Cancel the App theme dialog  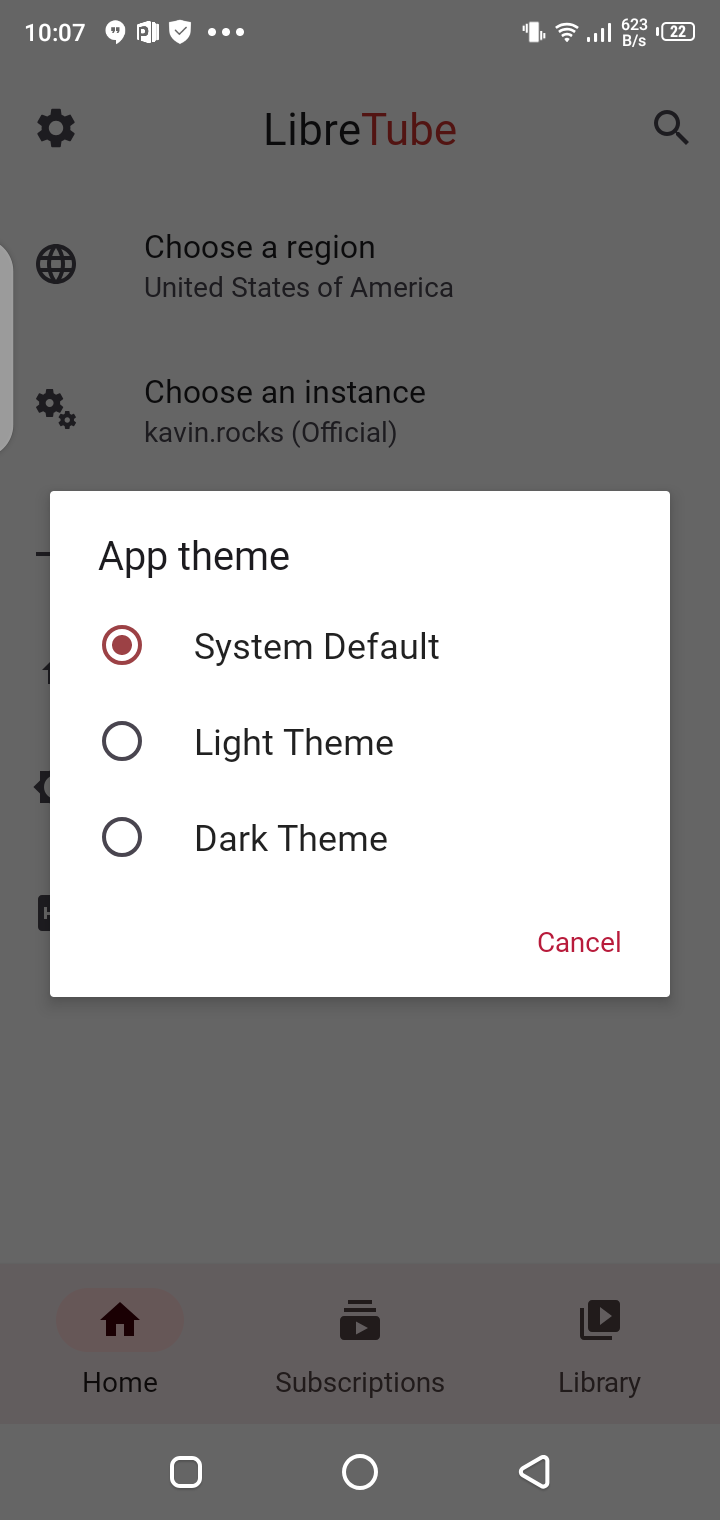(x=578, y=942)
